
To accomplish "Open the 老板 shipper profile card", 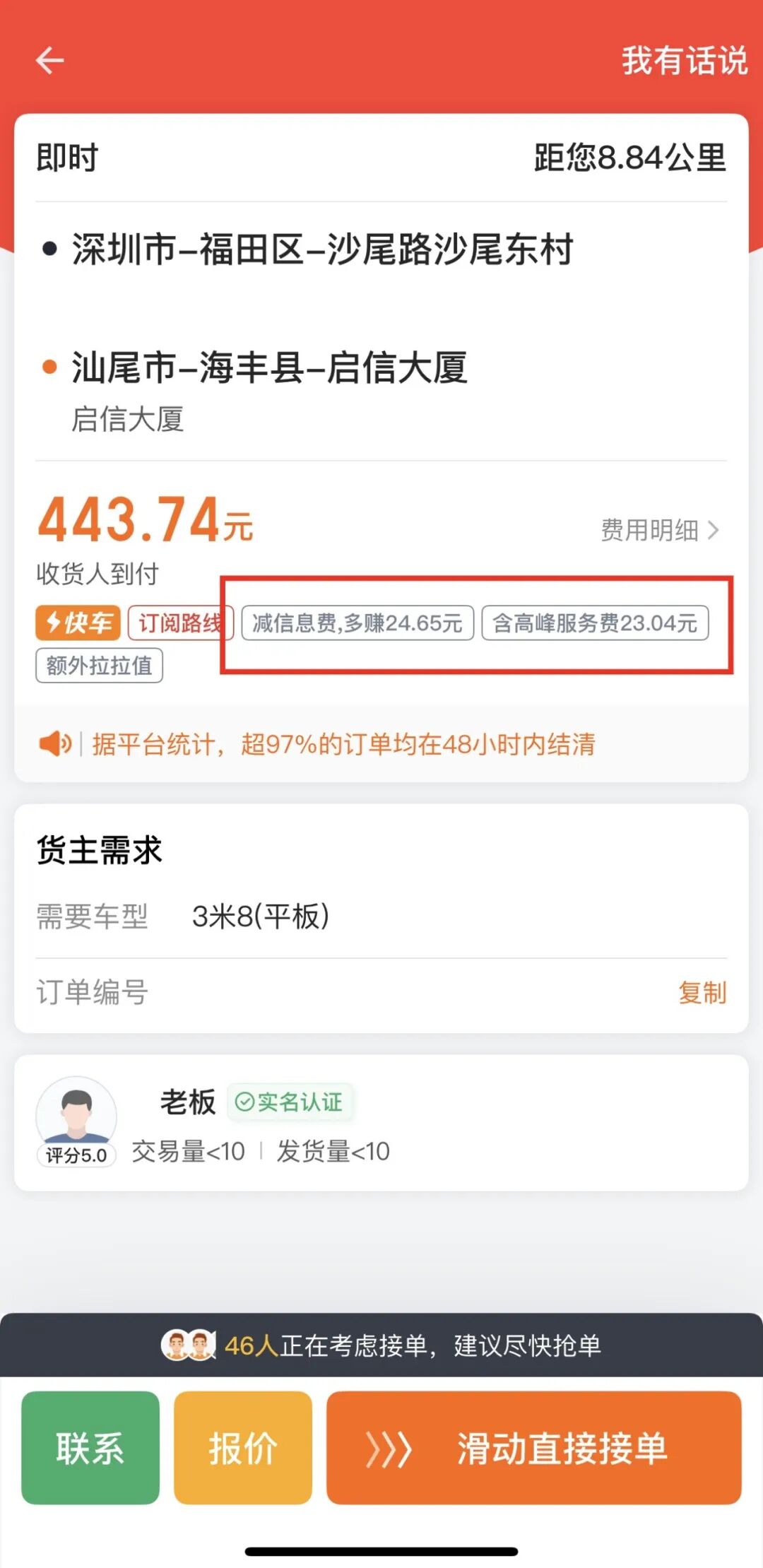I will click(x=380, y=1122).
